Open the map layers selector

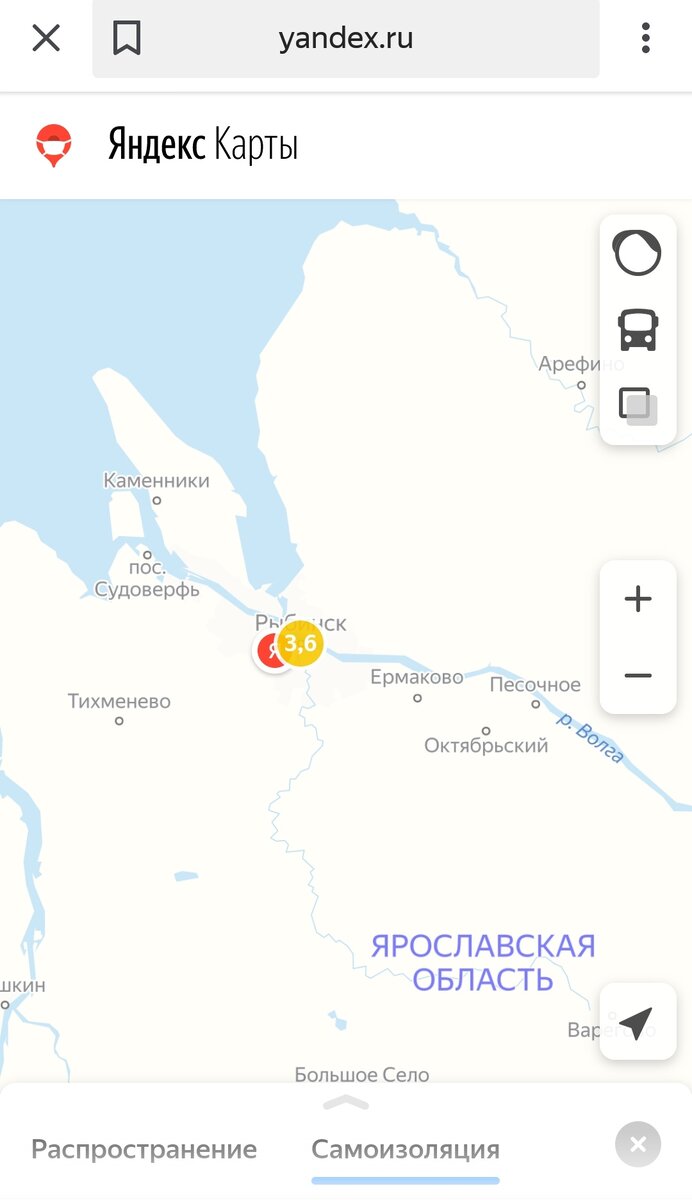tap(638, 406)
